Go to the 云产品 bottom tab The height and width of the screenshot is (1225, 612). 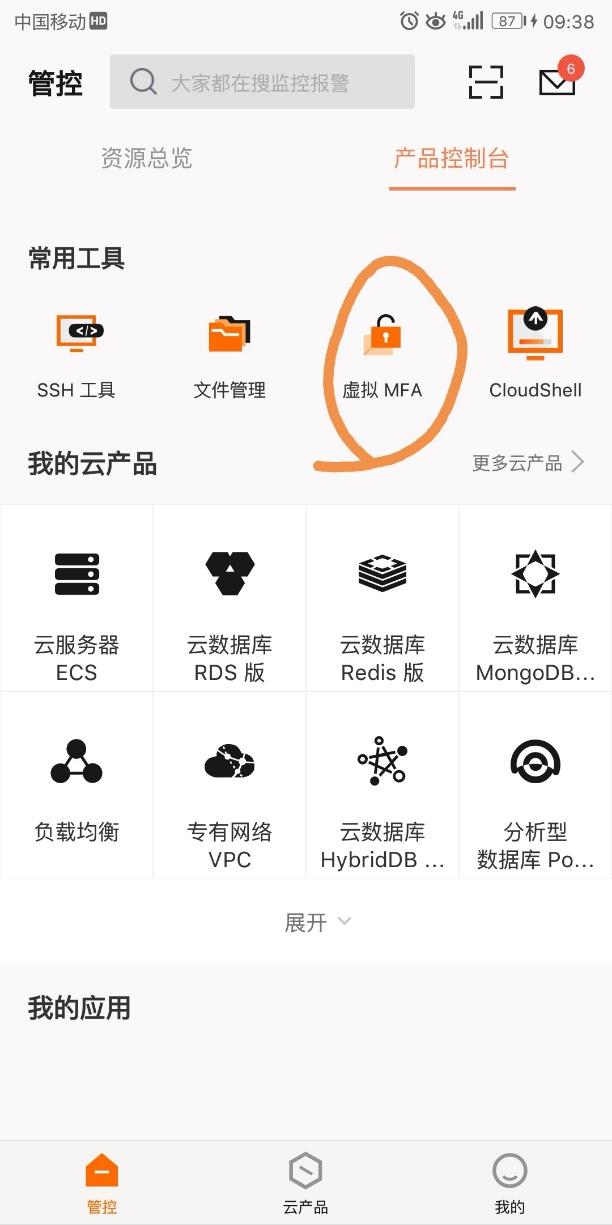pos(305,1183)
